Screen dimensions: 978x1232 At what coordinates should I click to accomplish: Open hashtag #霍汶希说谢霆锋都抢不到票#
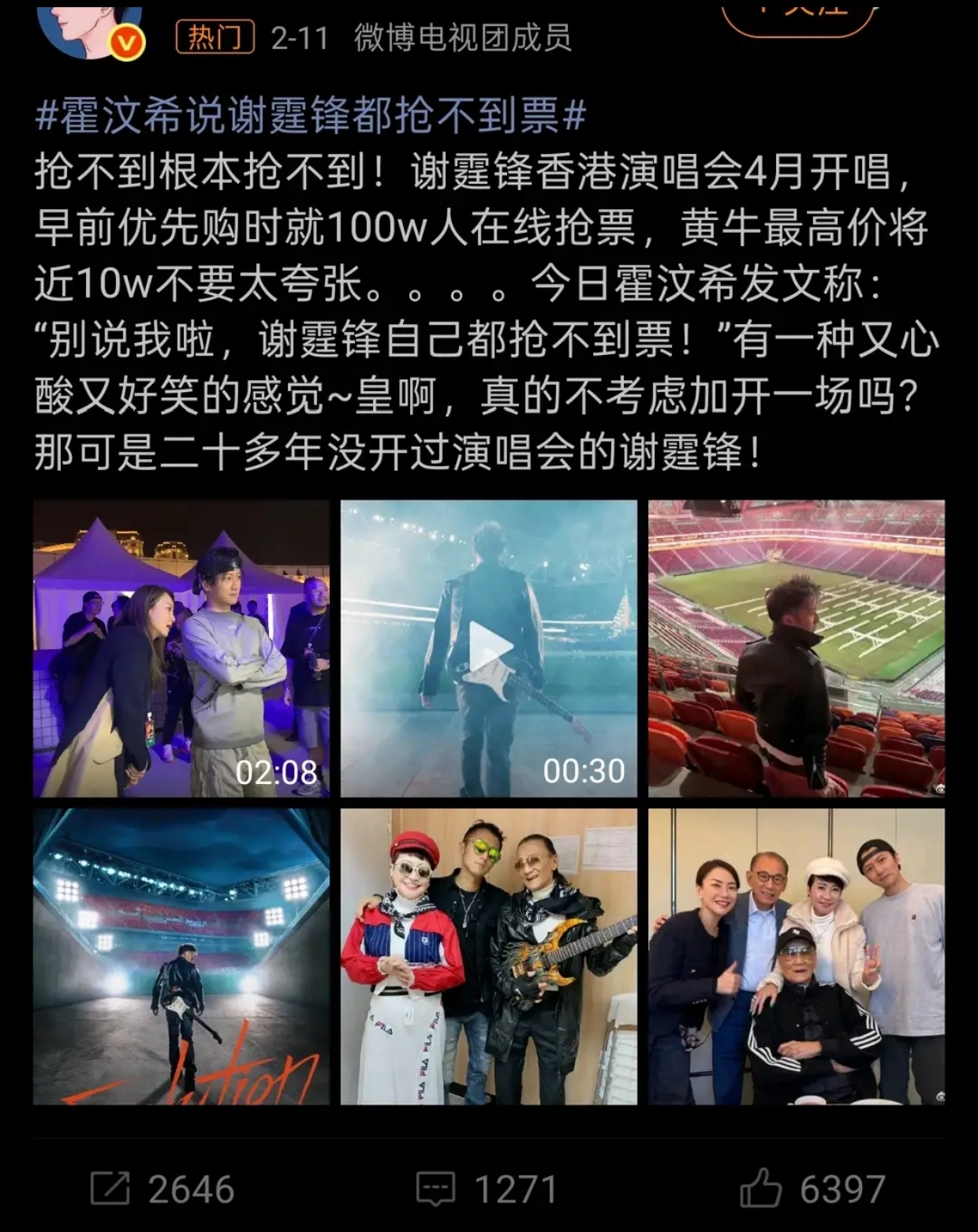coord(311,115)
